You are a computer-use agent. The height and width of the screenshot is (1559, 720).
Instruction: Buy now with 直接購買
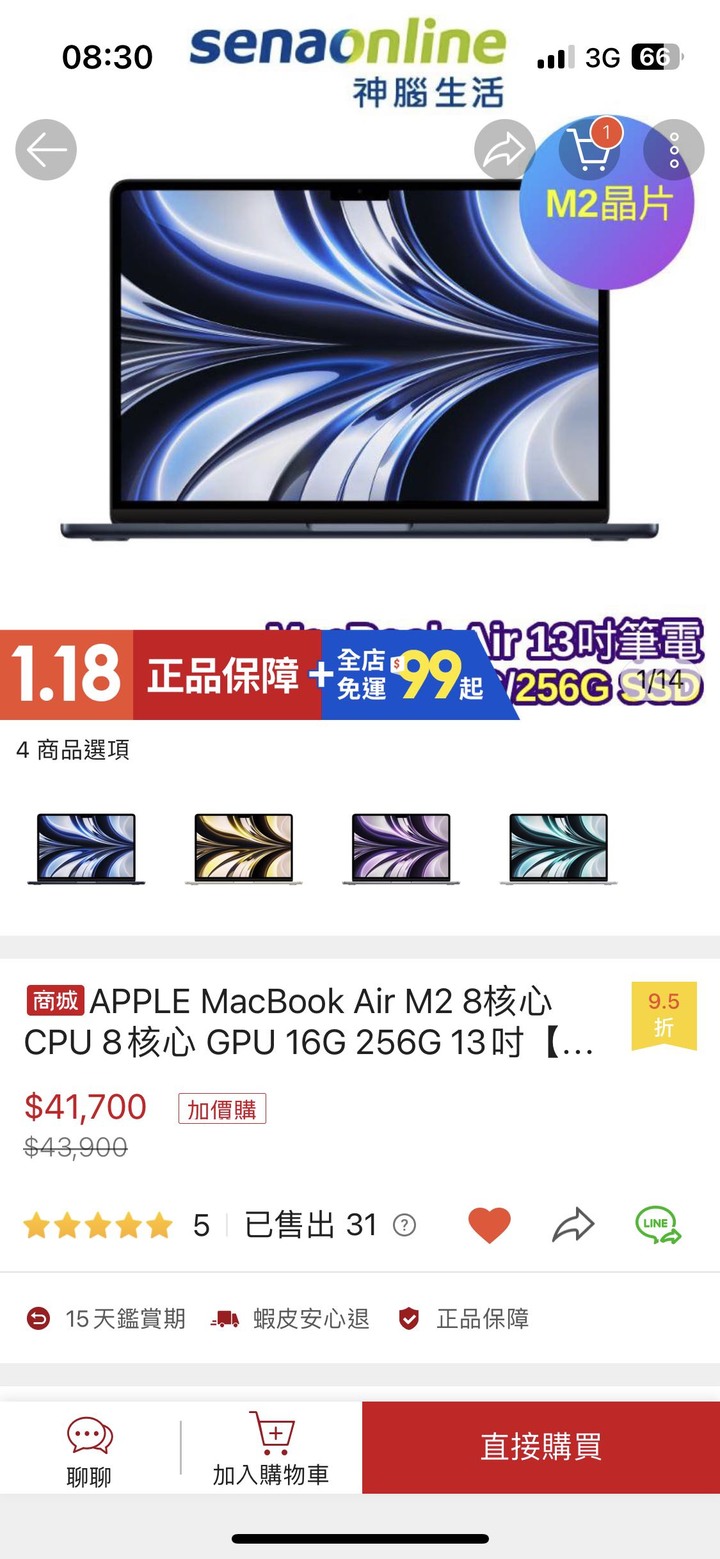click(541, 1447)
